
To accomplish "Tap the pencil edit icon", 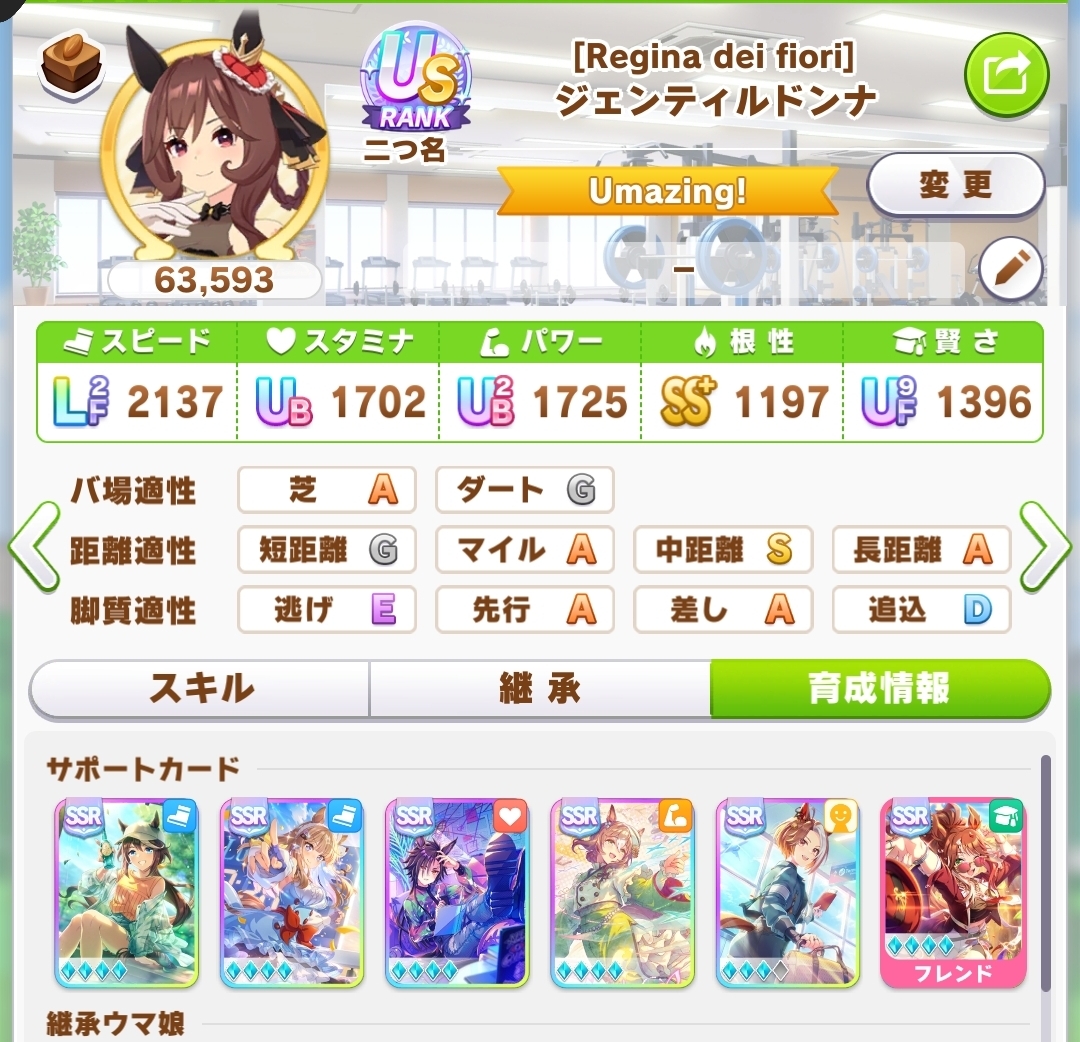I will pyautogui.click(x=1010, y=270).
